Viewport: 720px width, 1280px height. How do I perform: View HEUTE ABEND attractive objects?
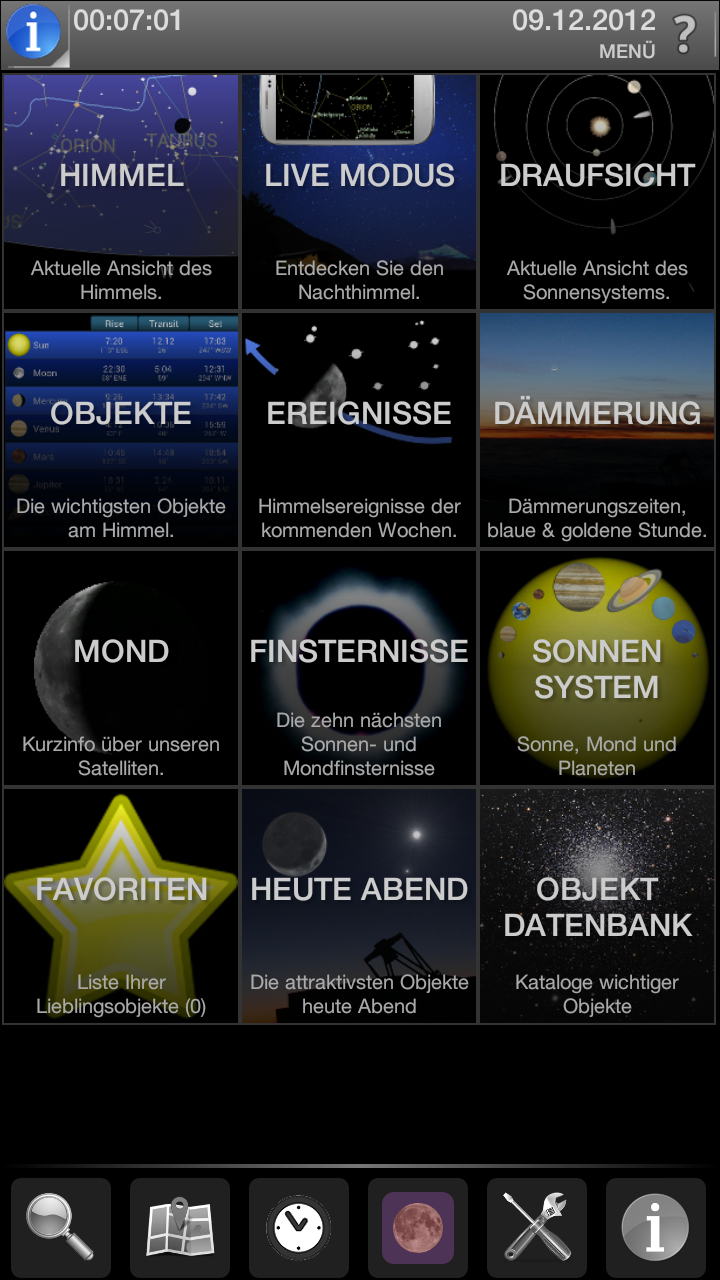pyautogui.click(x=359, y=906)
